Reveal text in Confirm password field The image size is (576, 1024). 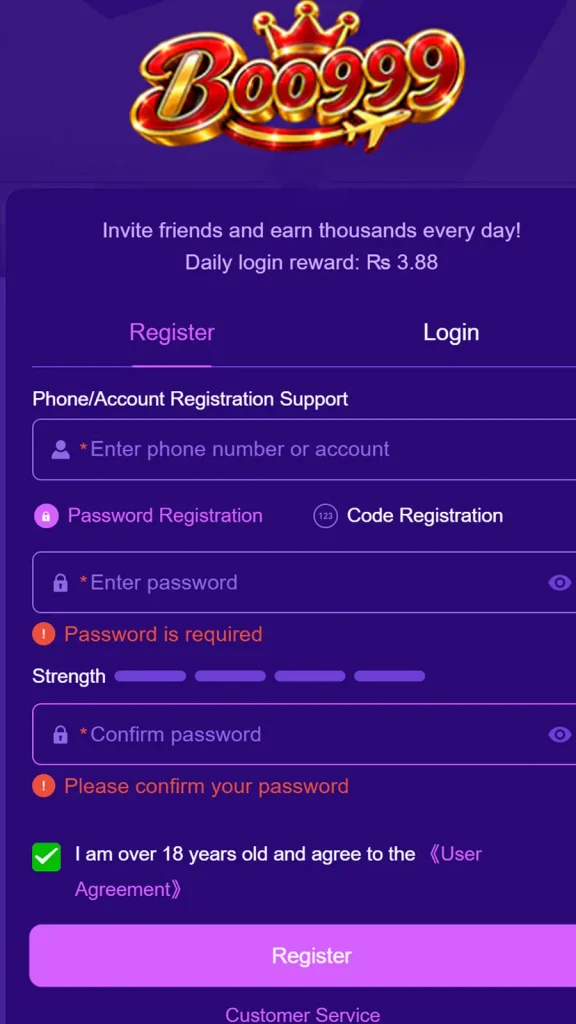tap(559, 735)
